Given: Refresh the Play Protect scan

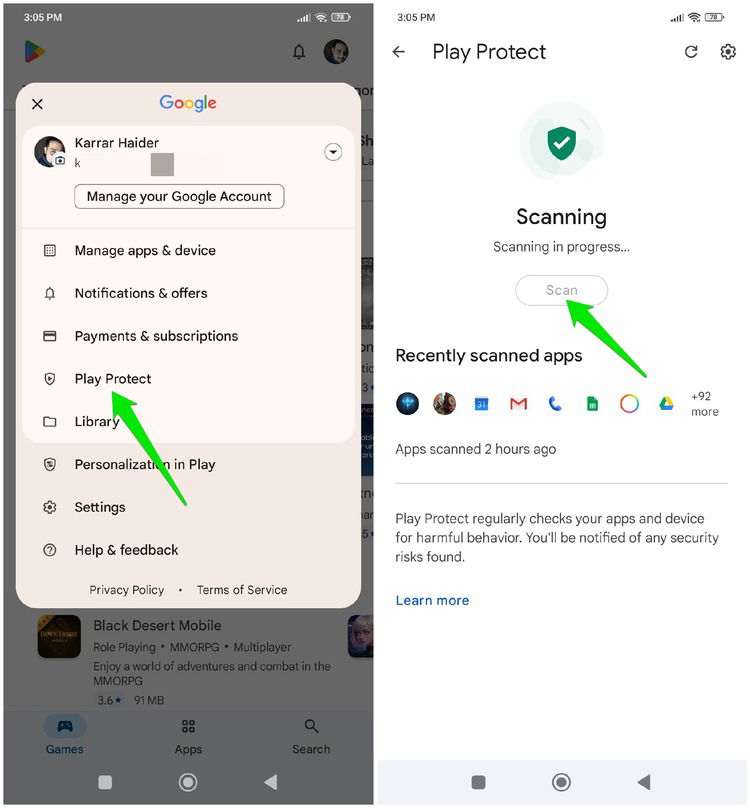Looking at the screenshot, I should (691, 52).
